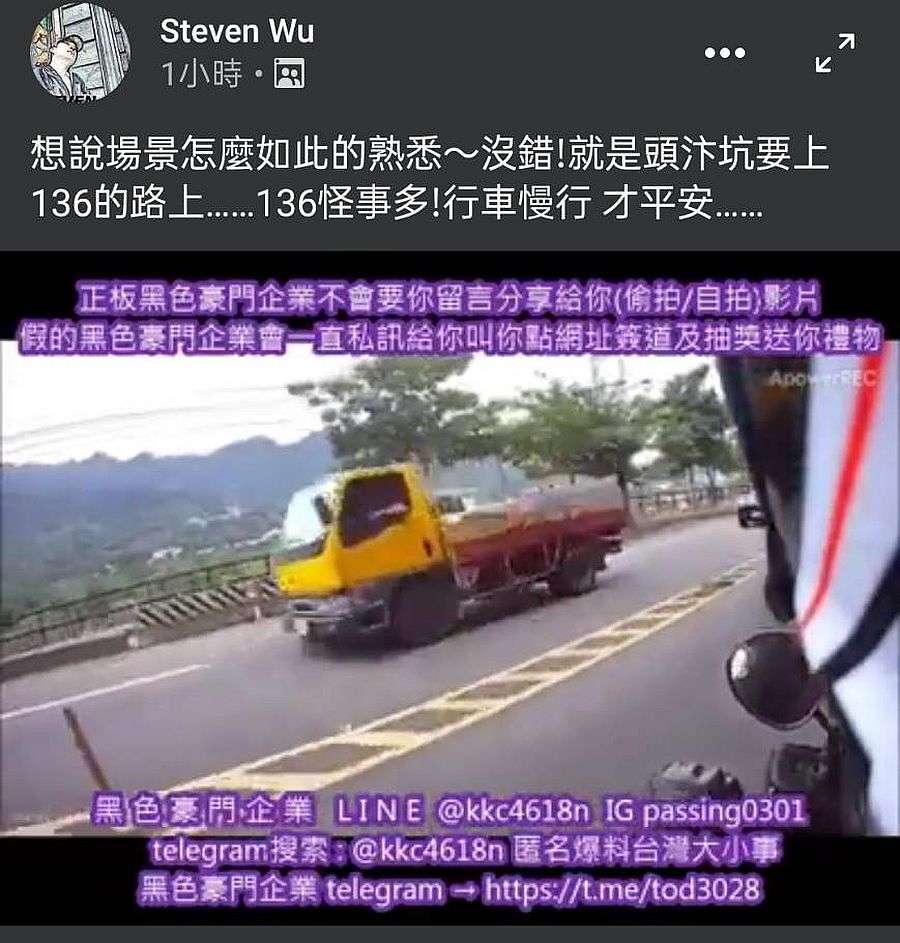Open Steven Wu's profile name link
Image resolution: width=900 pixels, height=943 pixels.
[x=237, y=31]
